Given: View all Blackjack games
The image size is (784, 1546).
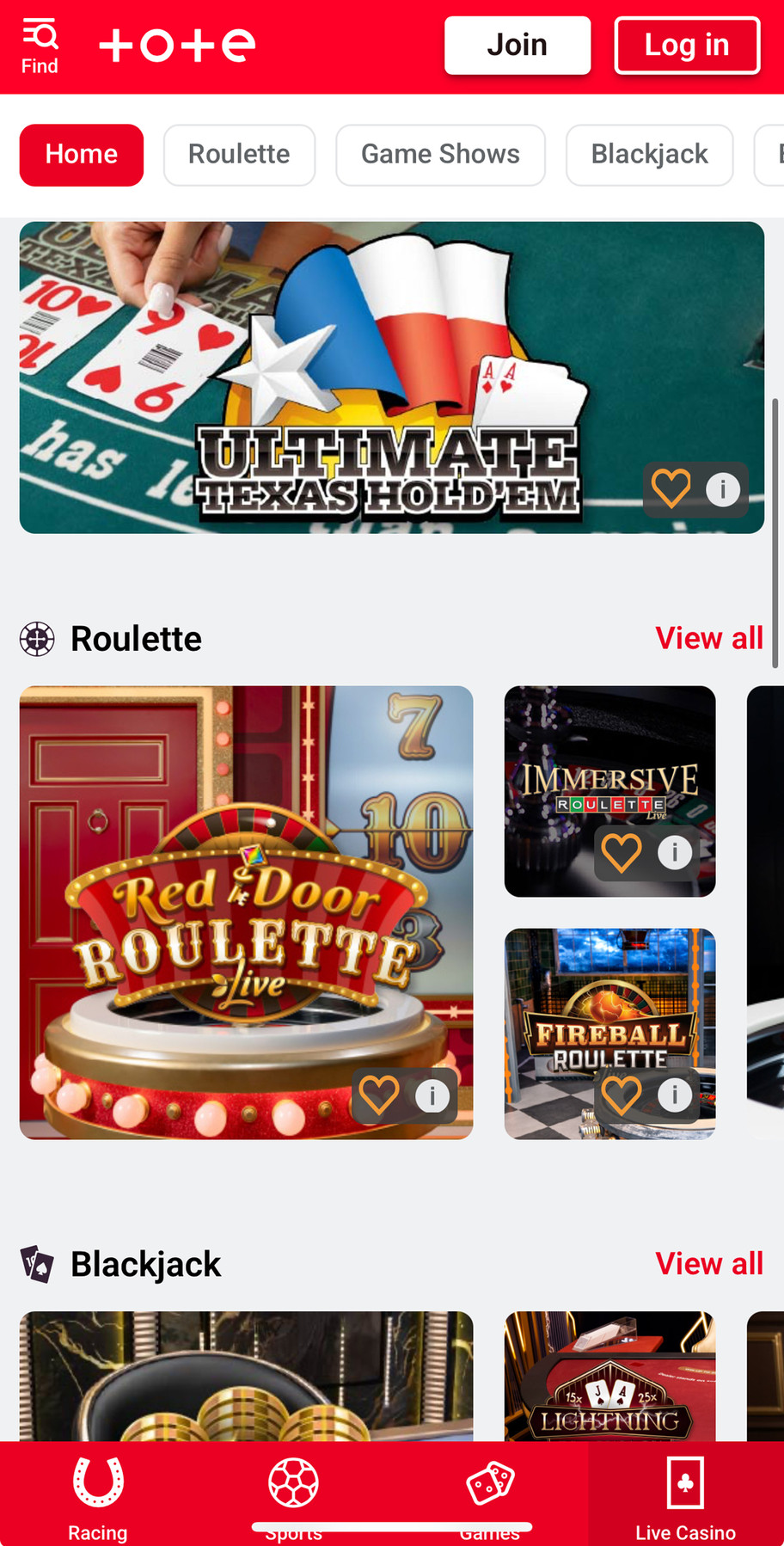Looking at the screenshot, I should (x=708, y=1263).
